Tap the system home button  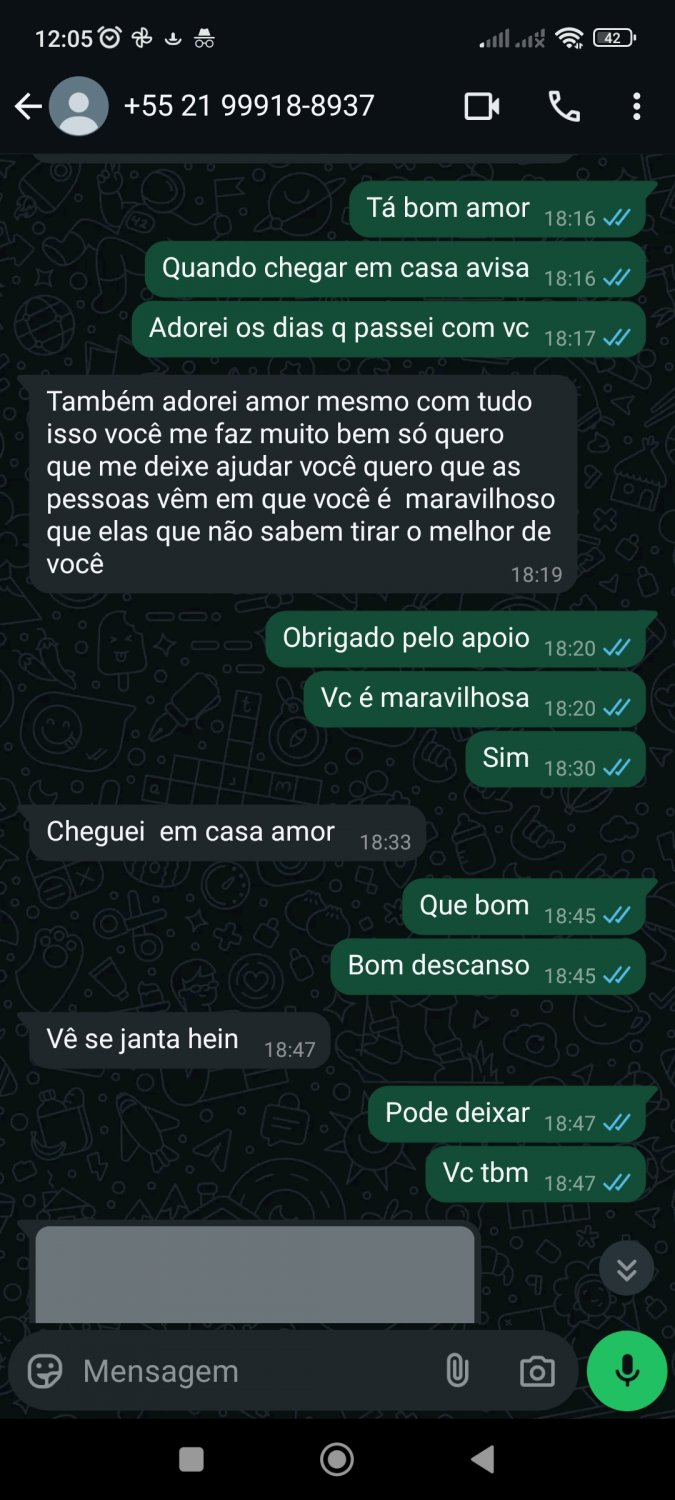(x=337, y=1460)
